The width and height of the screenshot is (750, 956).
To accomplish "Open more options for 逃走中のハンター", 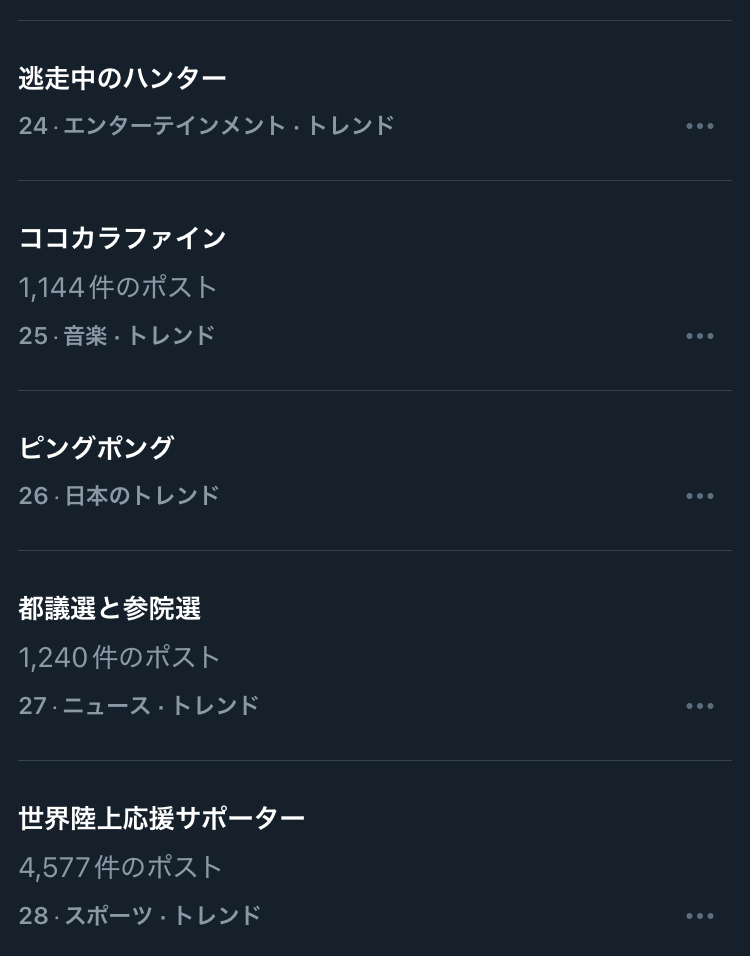I will click(700, 126).
